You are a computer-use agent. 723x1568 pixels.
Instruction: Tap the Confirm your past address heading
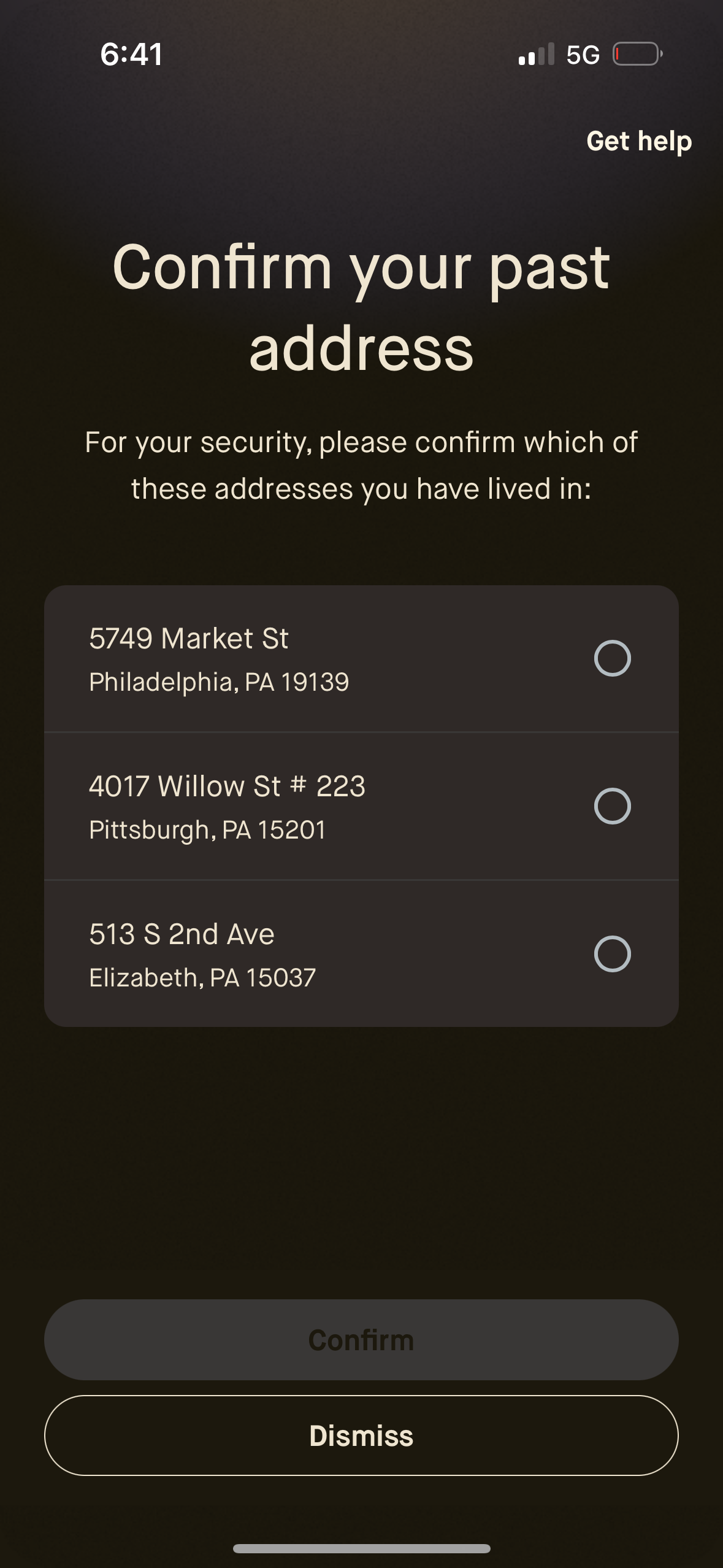[361, 310]
